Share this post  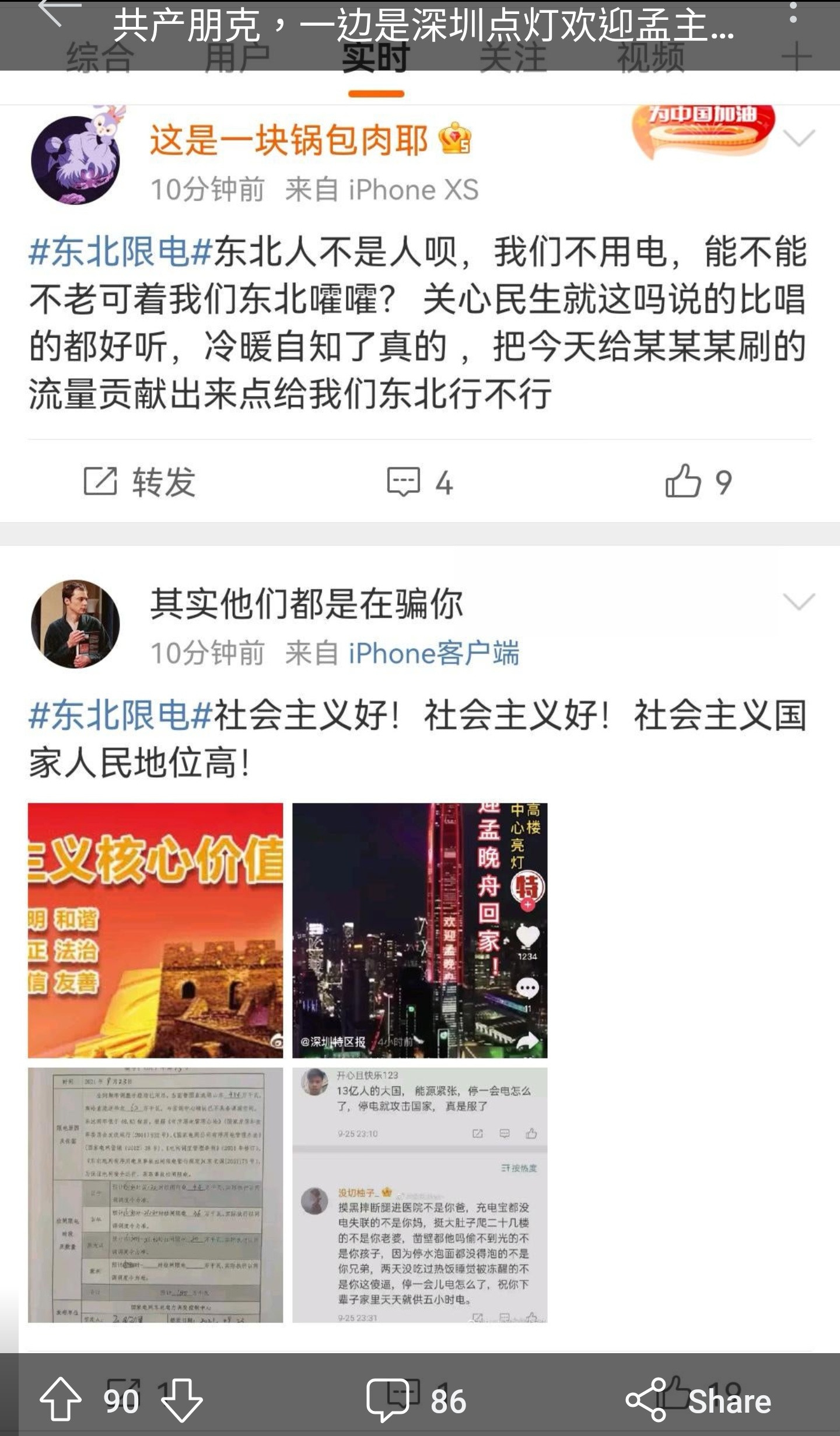click(x=699, y=1400)
